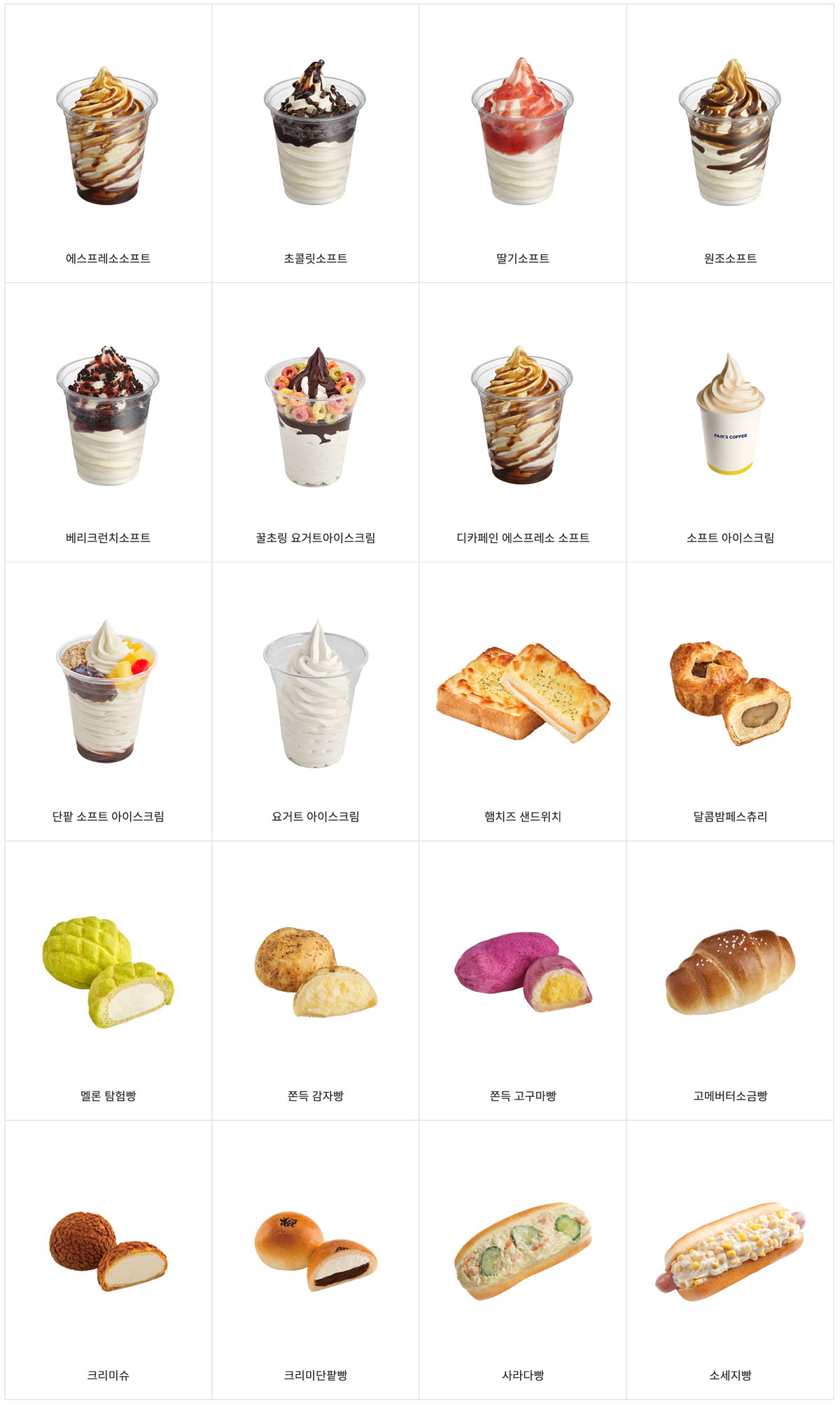
Task: Open the 햄치즈 샌드위치 item
Action: [x=522, y=701]
